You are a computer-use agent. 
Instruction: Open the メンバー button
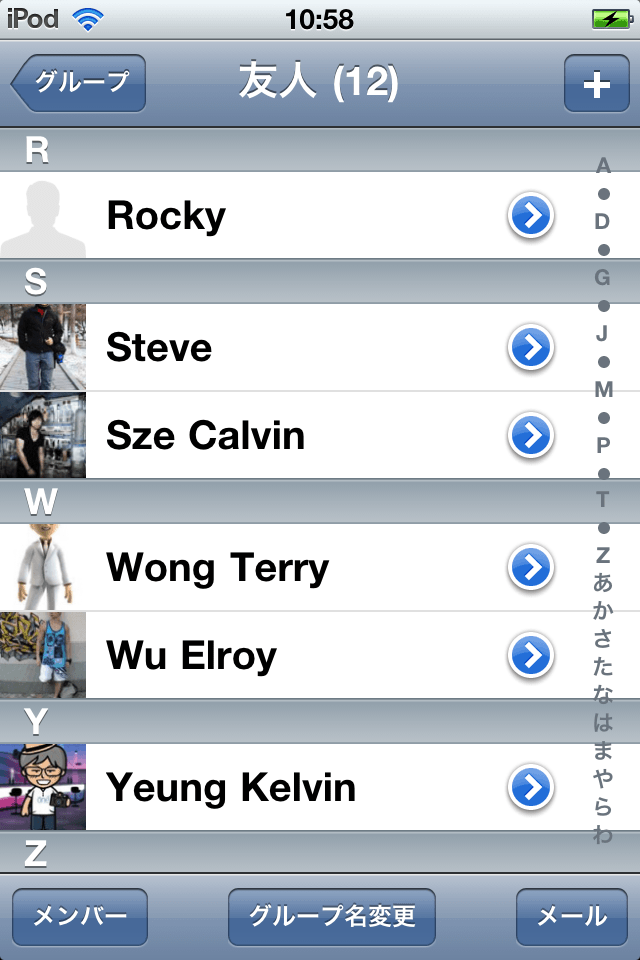80,916
